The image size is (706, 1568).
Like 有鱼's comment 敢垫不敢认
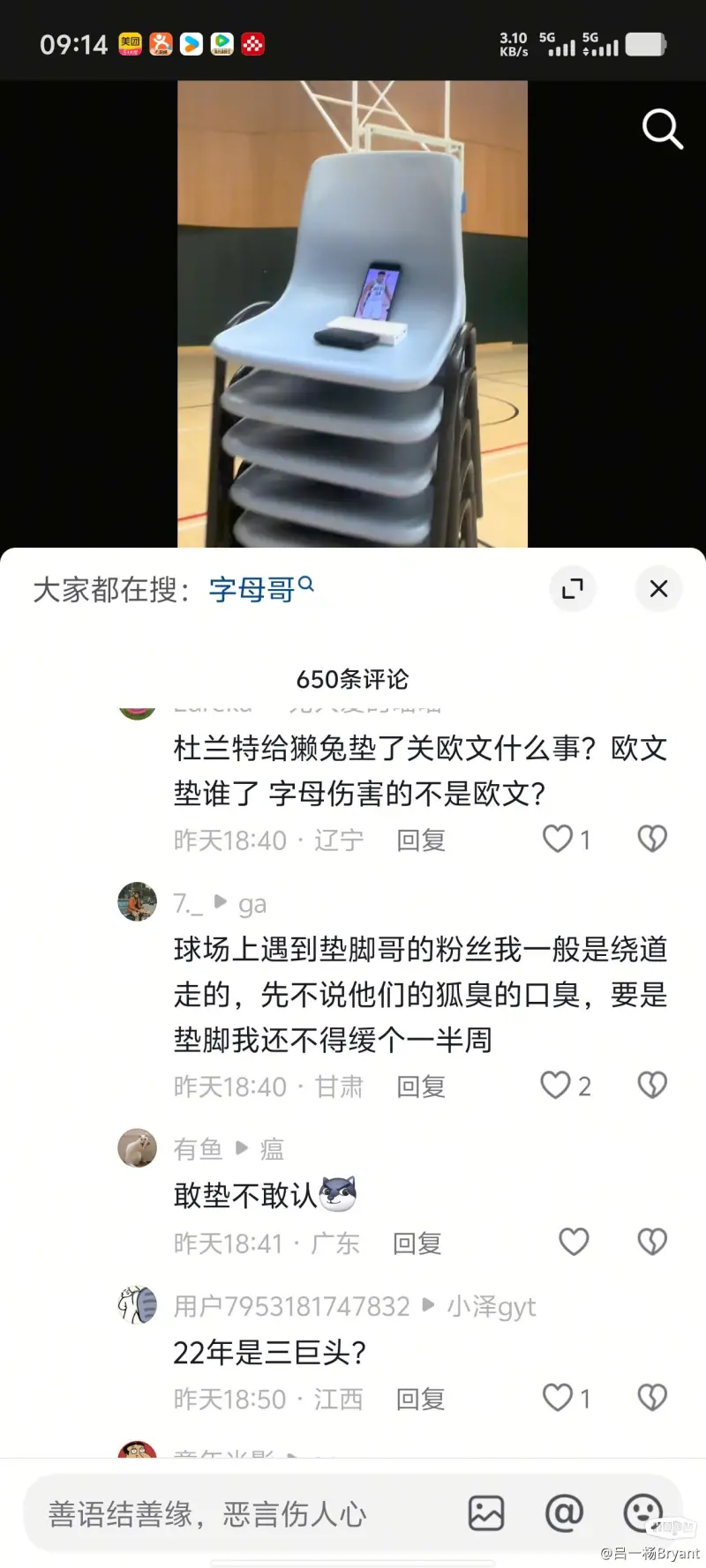(574, 1242)
